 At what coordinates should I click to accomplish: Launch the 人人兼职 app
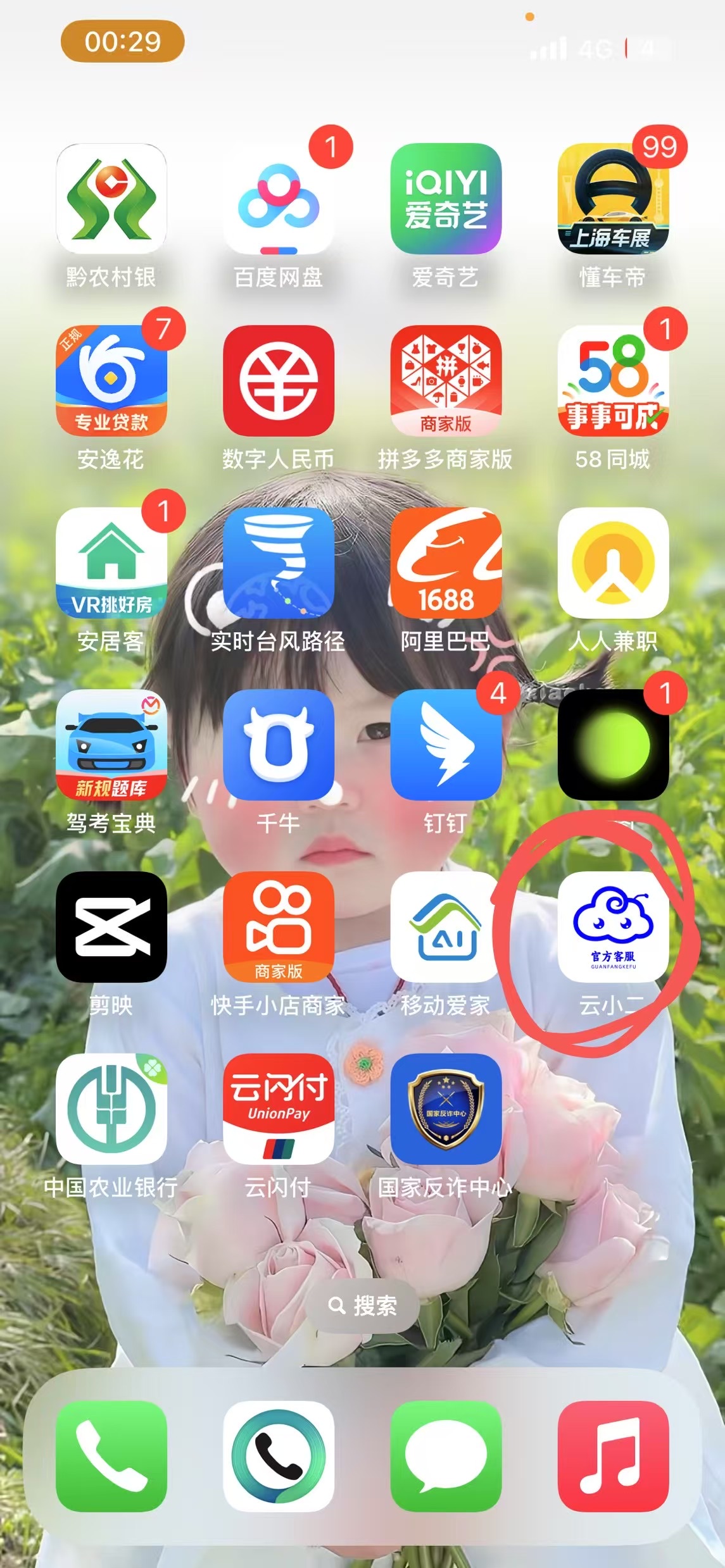pyautogui.click(x=613, y=563)
